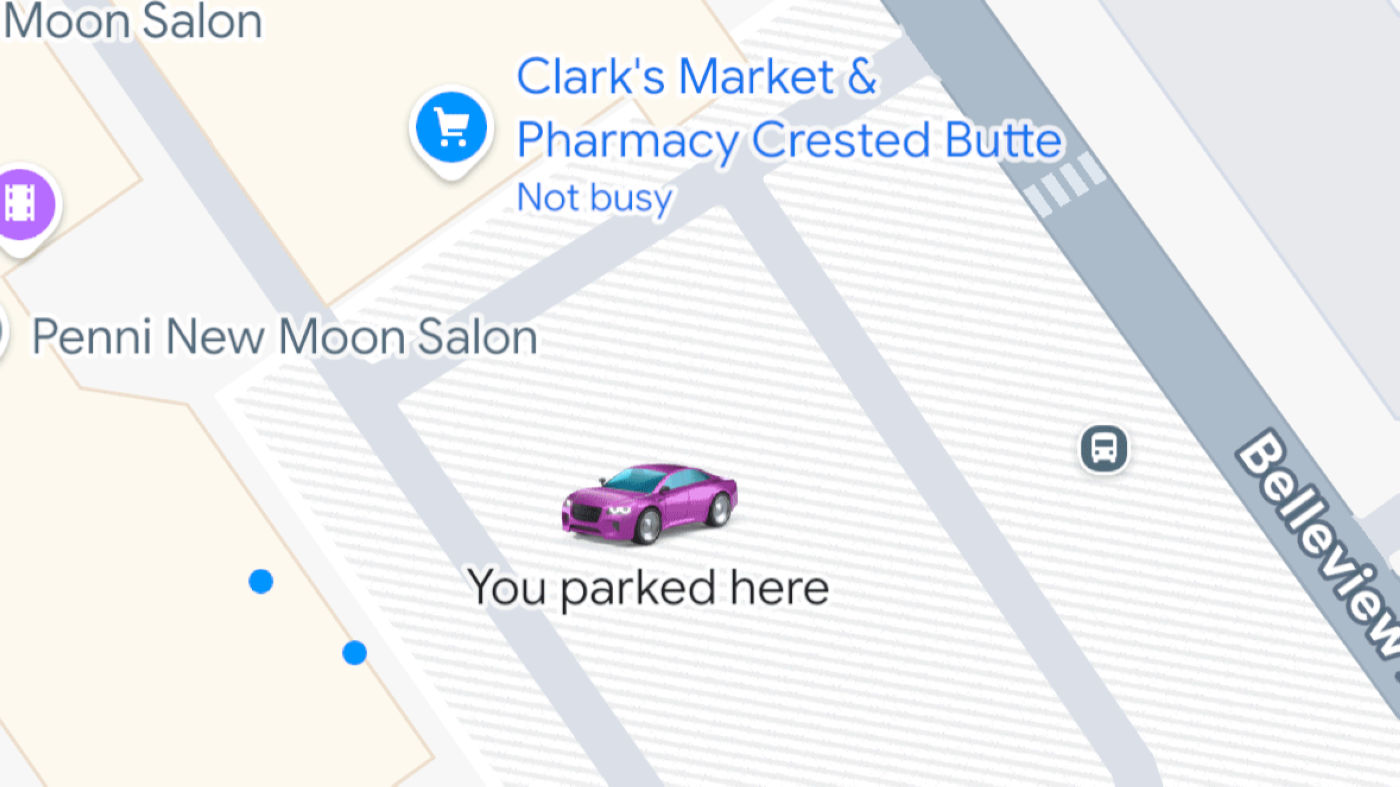Select the bus stop icon
Screen dimensions: 1400x787
click(1104, 448)
